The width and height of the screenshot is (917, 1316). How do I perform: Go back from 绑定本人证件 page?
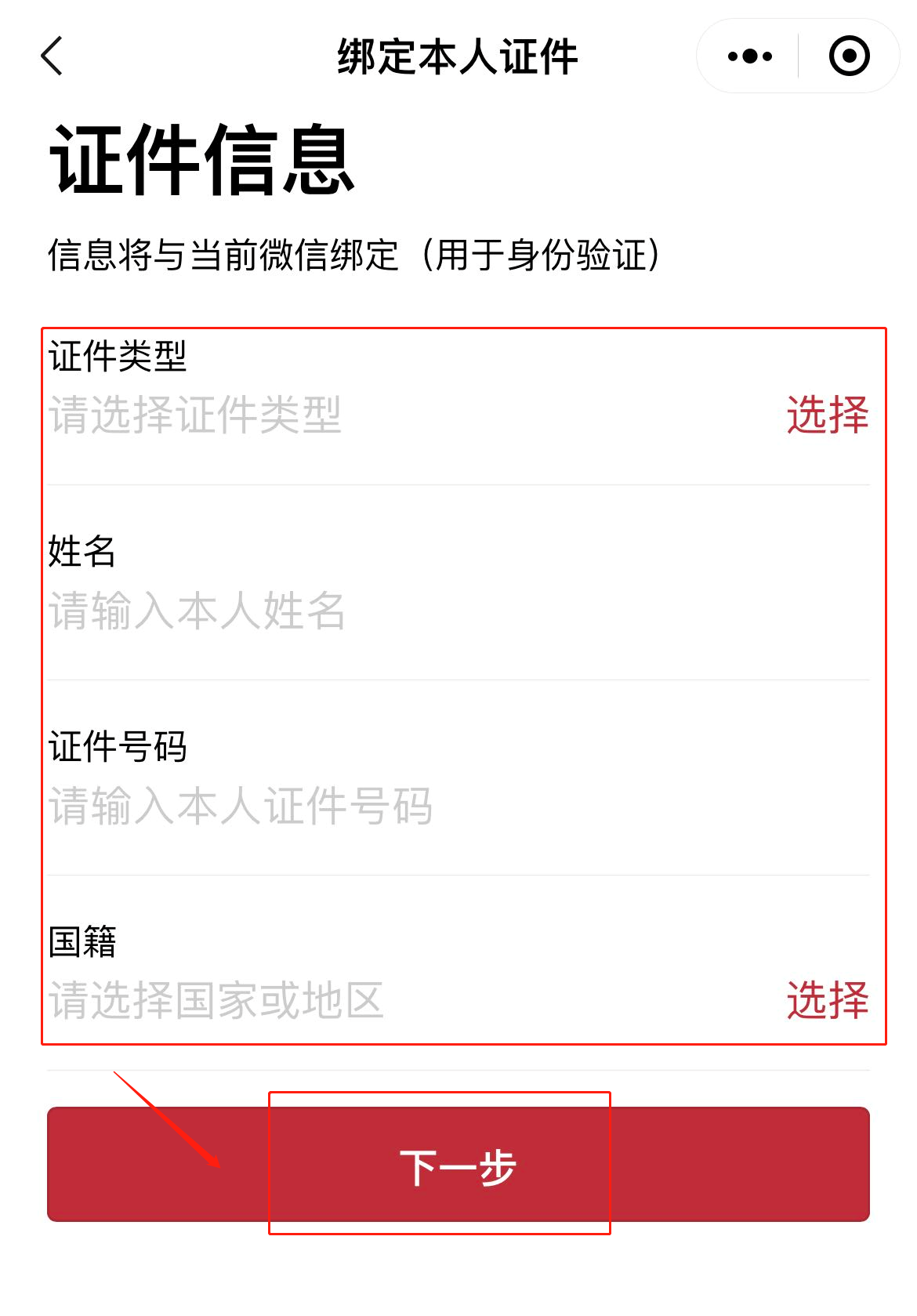tap(52, 56)
